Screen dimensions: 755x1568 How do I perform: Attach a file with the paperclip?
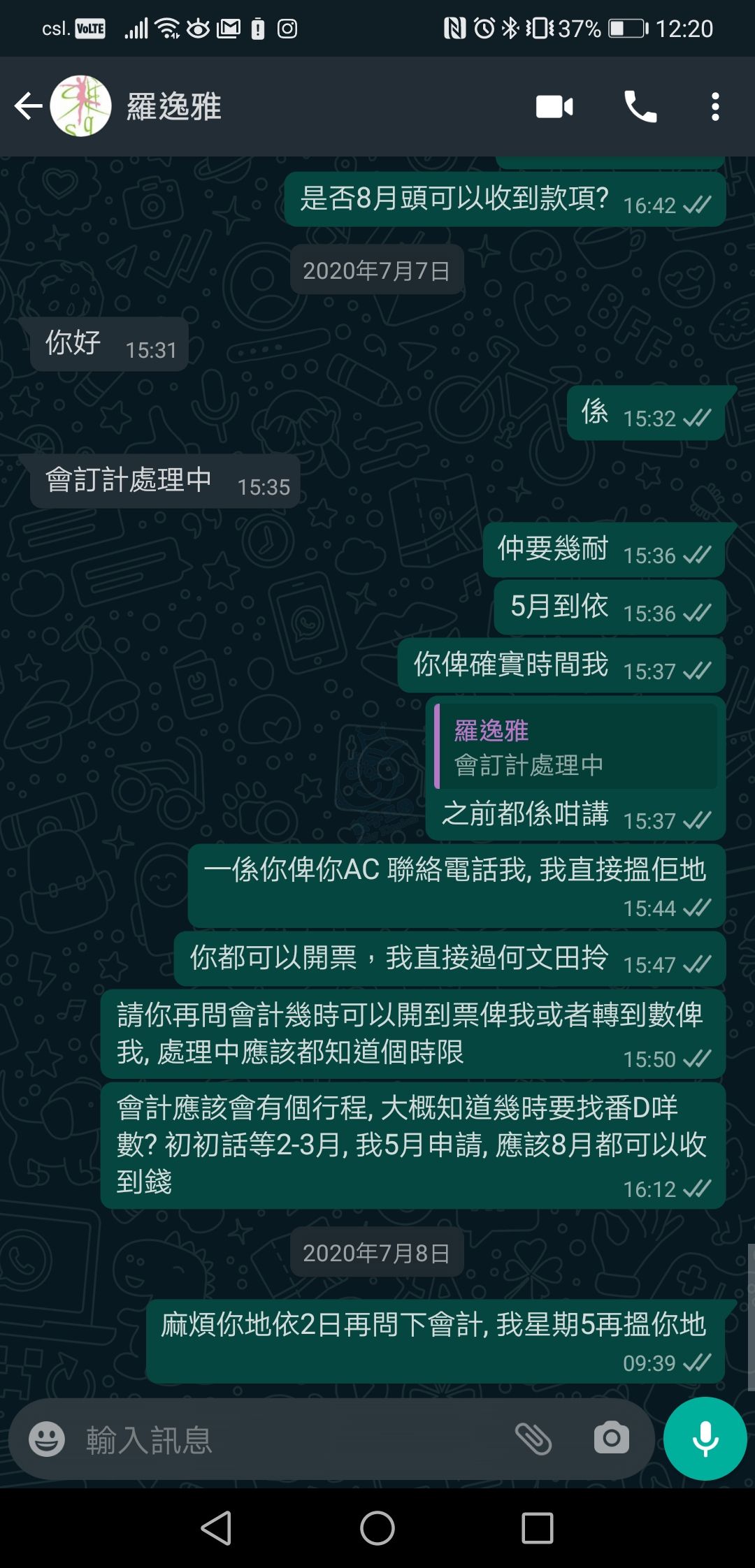point(533,1439)
